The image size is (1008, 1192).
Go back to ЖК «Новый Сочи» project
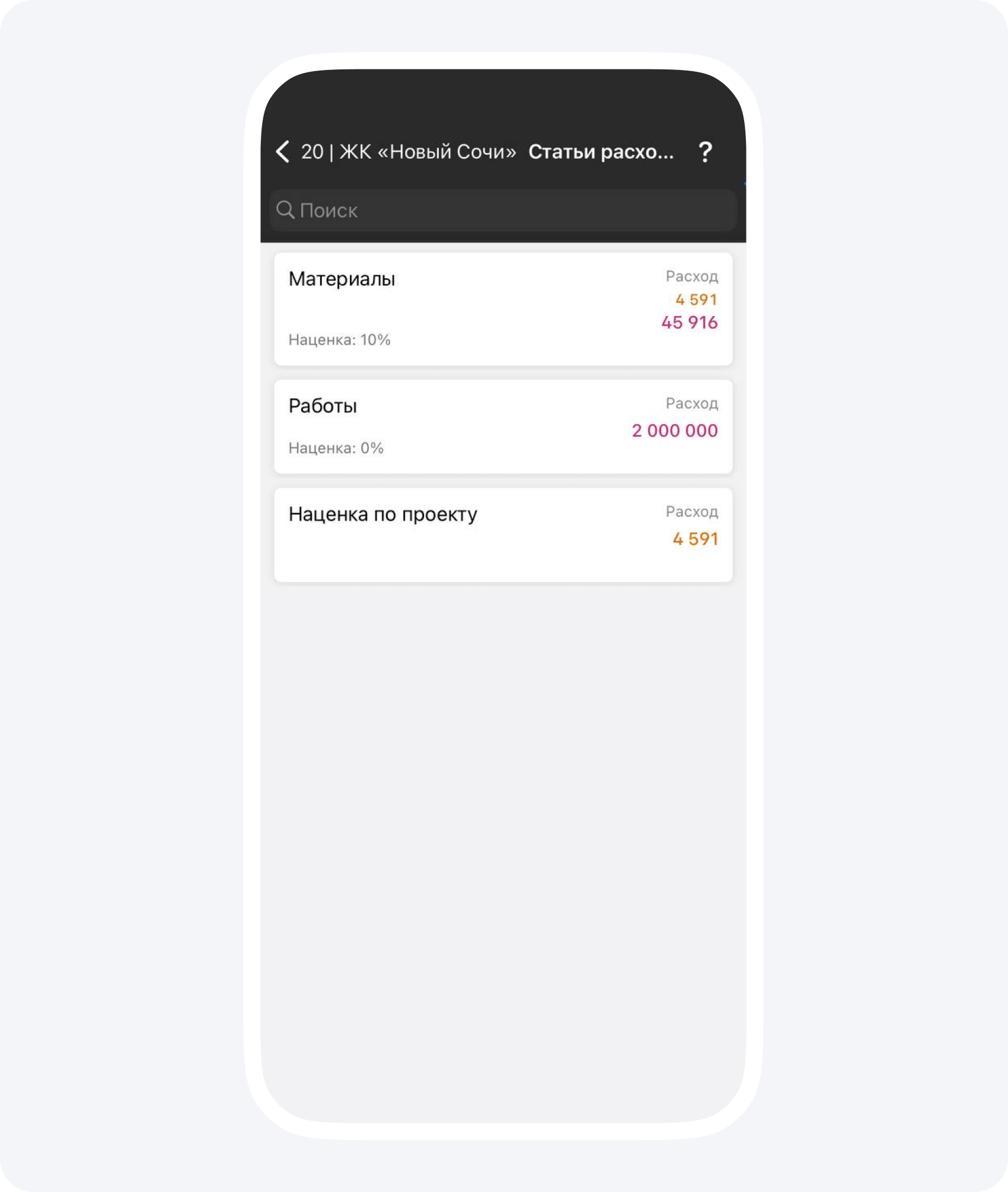tap(395, 152)
